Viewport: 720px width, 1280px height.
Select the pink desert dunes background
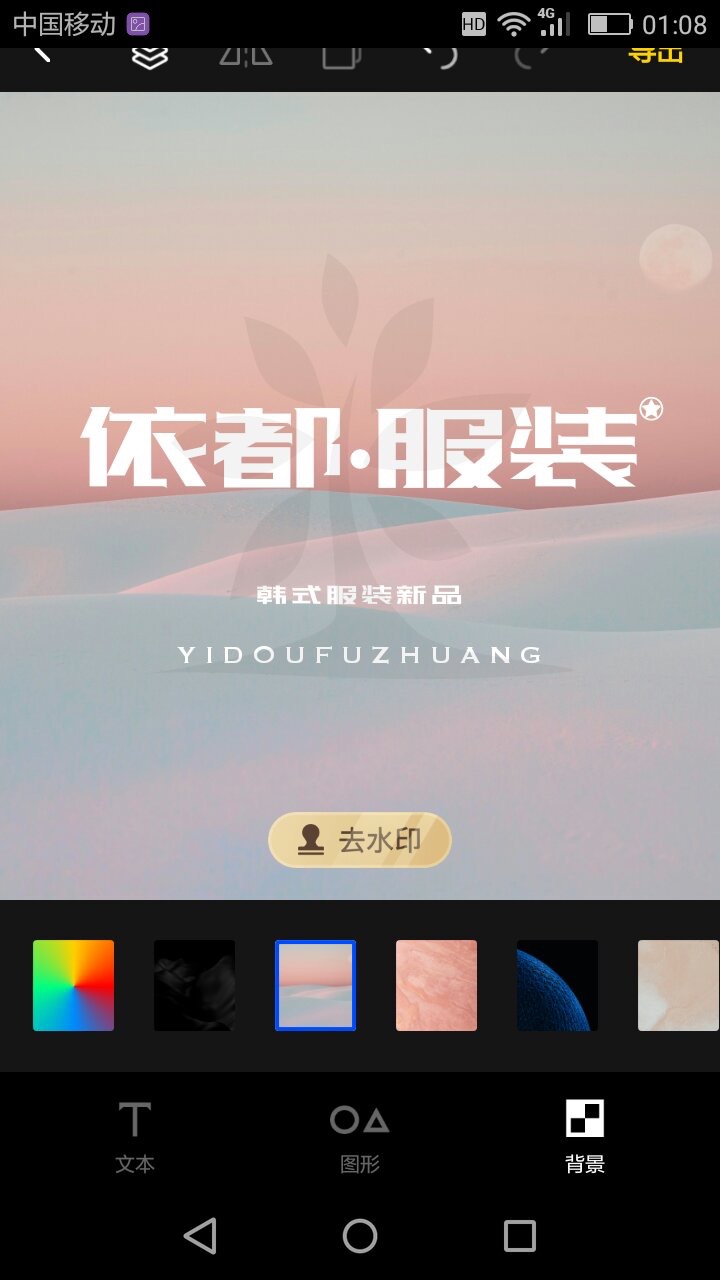click(315, 985)
